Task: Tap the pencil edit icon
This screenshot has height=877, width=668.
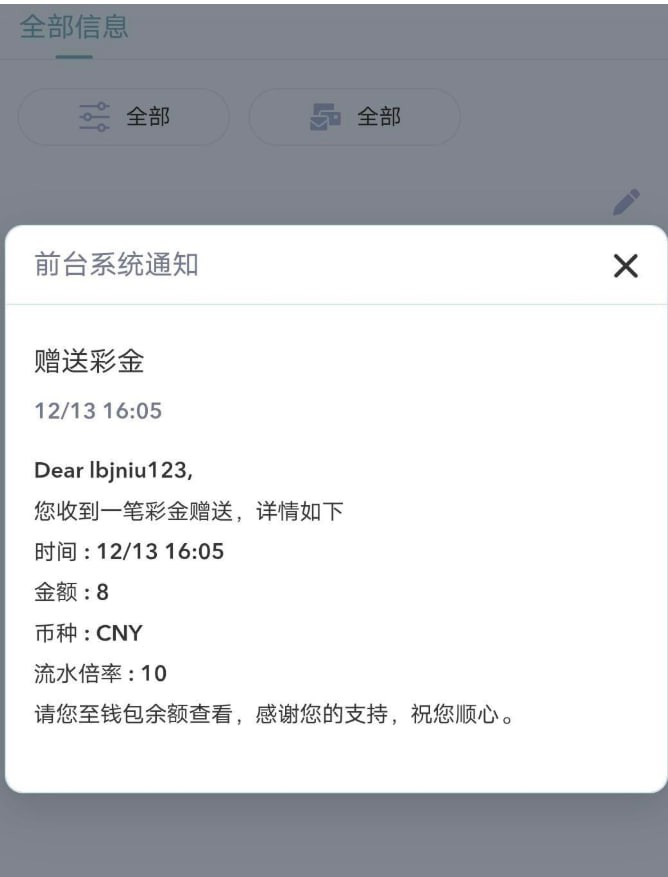Action: click(x=626, y=202)
